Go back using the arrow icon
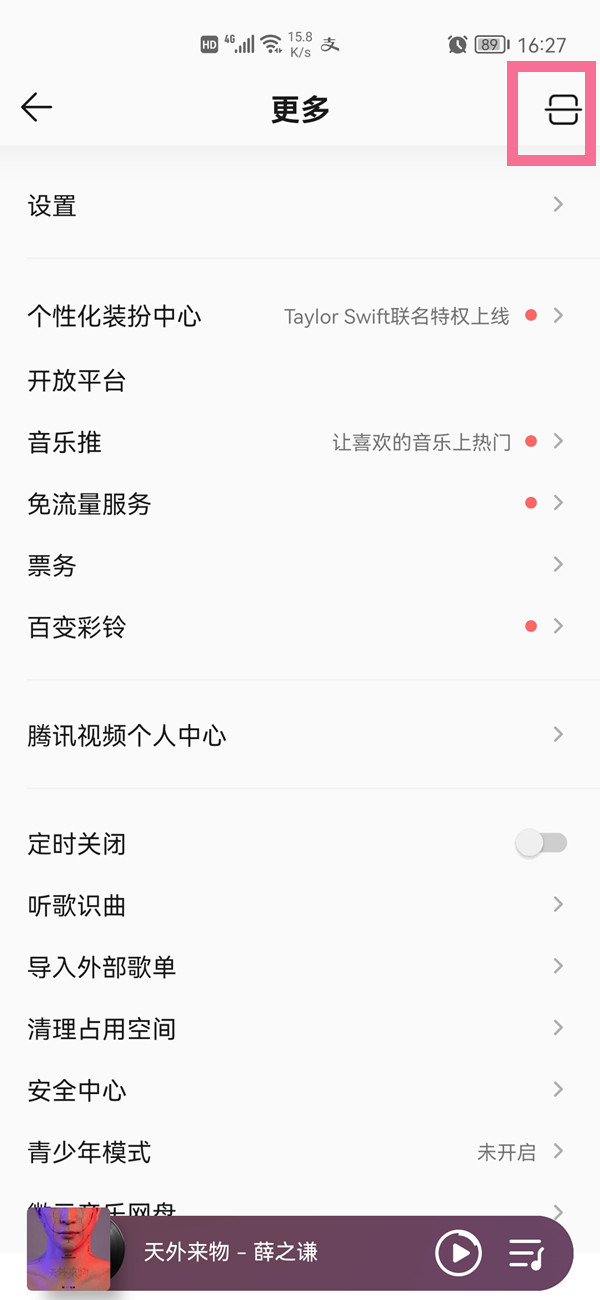The image size is (600, 1300). (x=36, y=108)
